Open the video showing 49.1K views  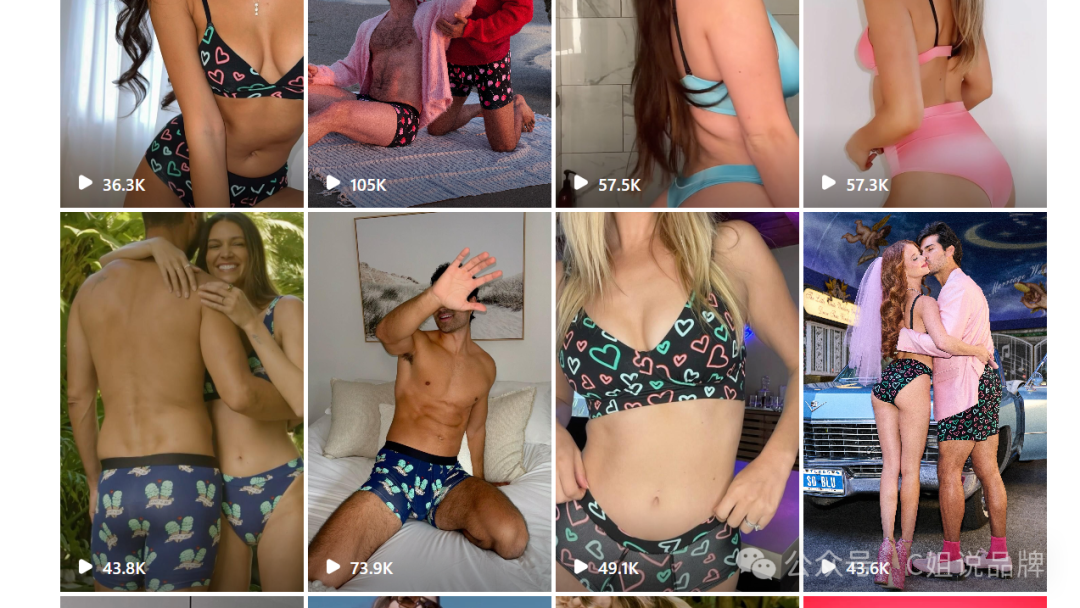[677, 400]
